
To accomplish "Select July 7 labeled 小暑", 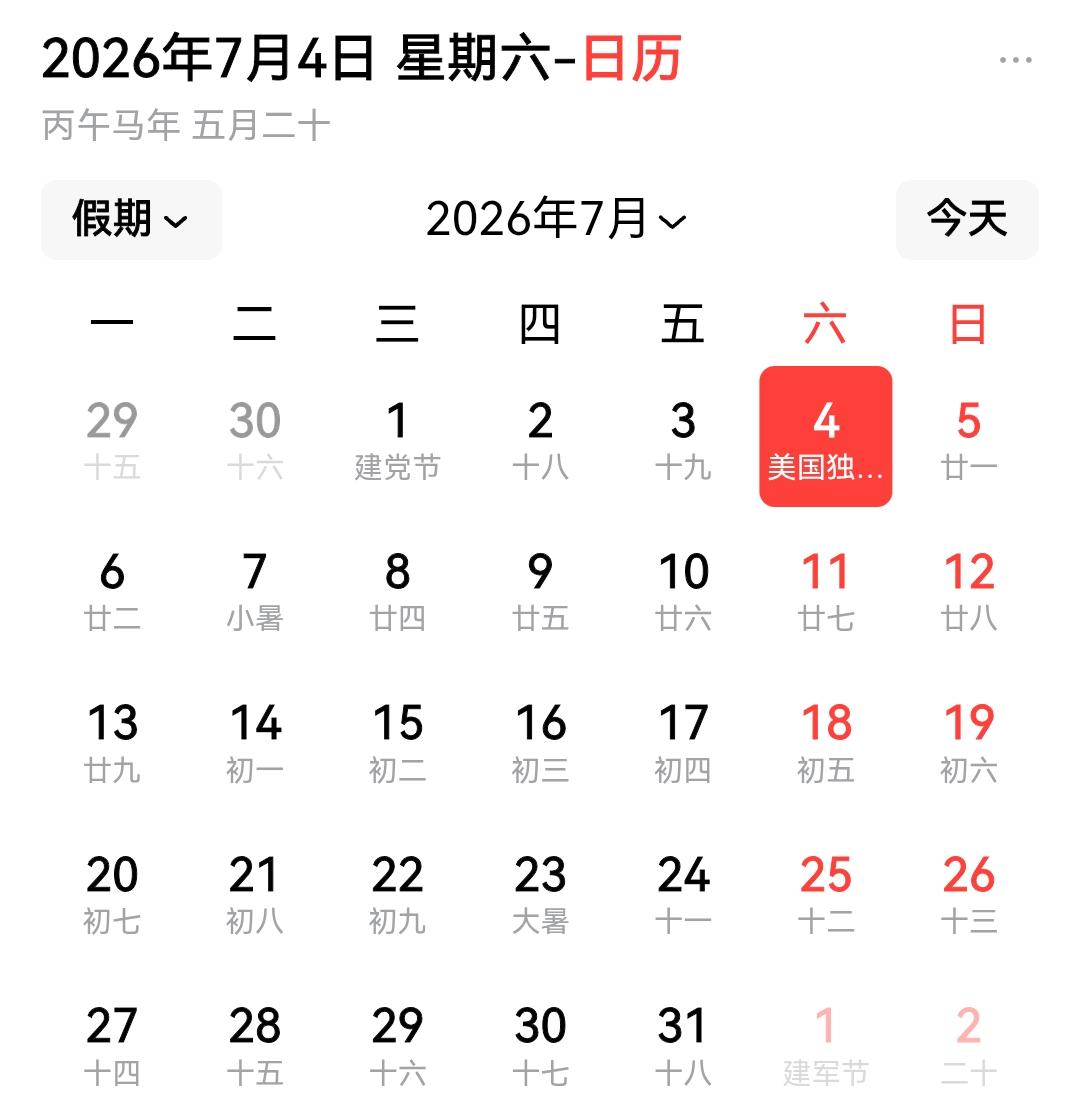I will pyautogui.click(x=255, y=588).
